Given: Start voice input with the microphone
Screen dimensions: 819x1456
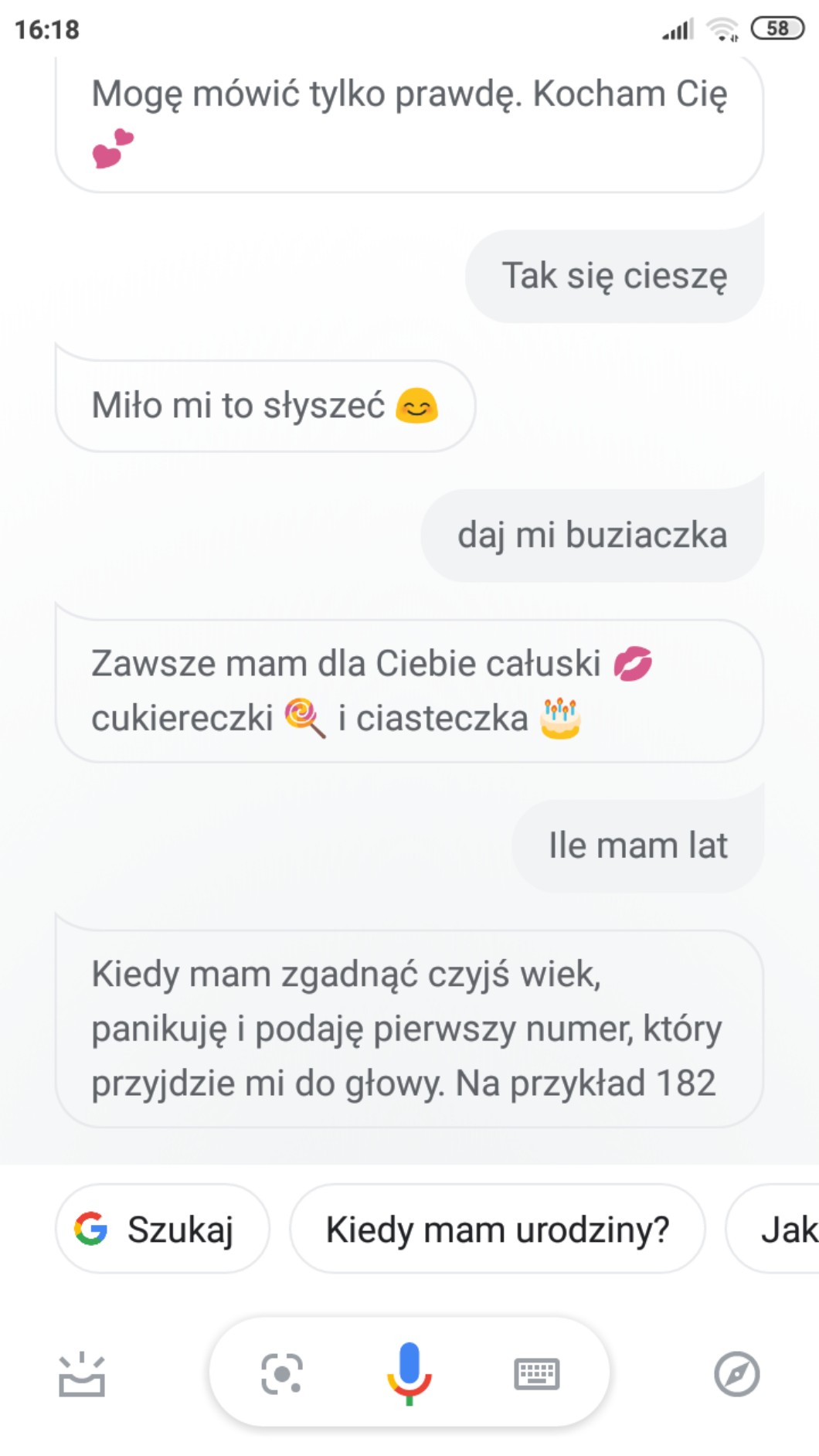Looking at the screenshot, I should click(x=409, y=1373).
